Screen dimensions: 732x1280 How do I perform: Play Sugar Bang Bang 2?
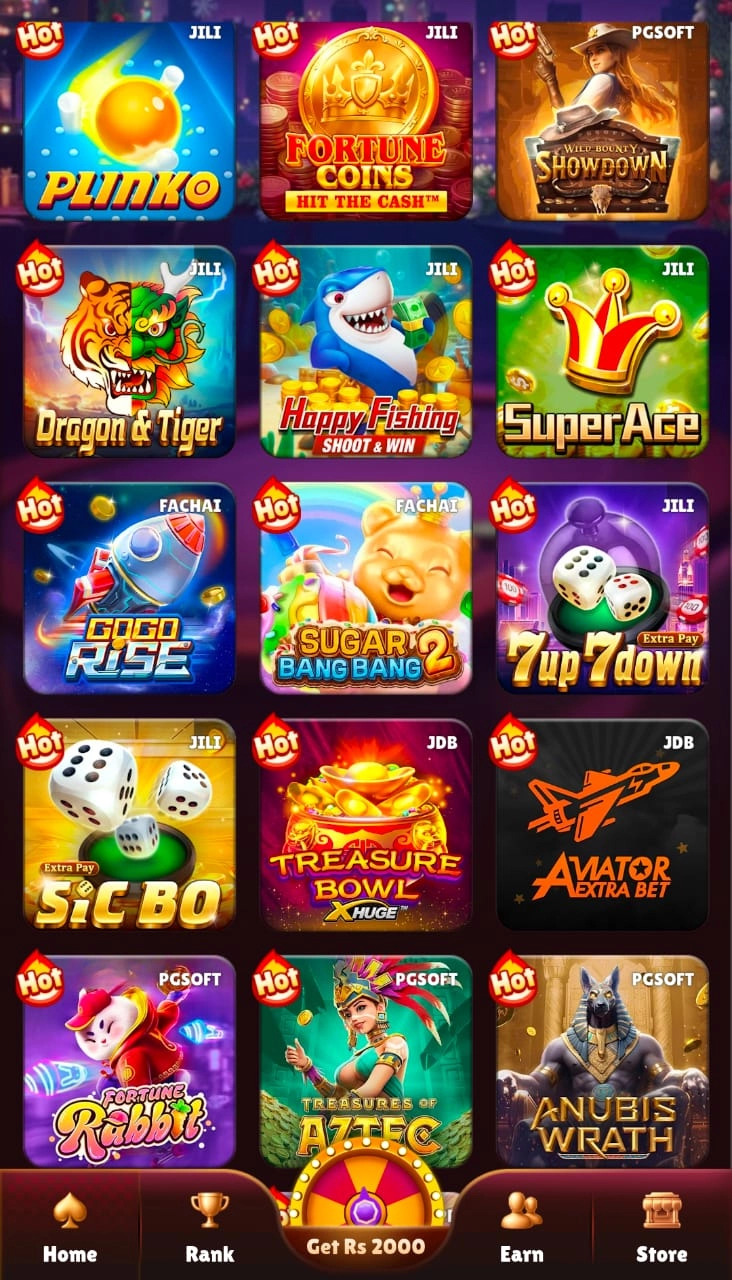click(366, 594)
